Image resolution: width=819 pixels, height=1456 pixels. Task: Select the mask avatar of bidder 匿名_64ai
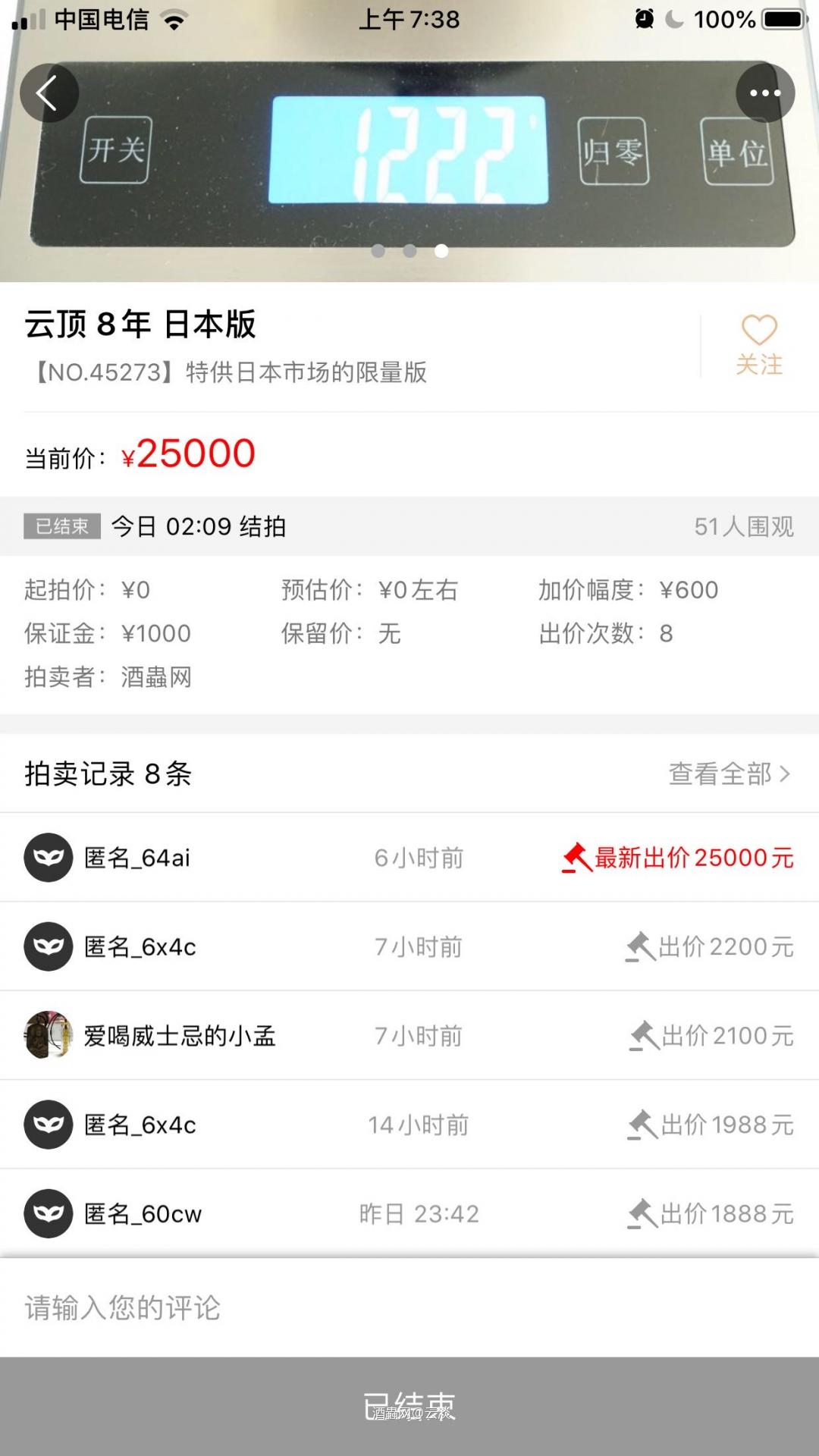tap(48, 858)
